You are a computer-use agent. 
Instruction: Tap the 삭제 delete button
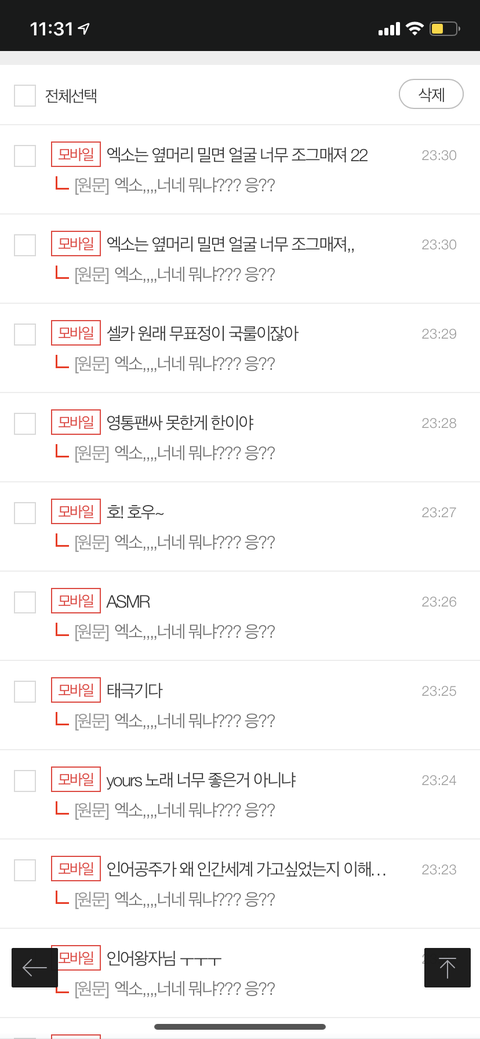tap(431, 95)
